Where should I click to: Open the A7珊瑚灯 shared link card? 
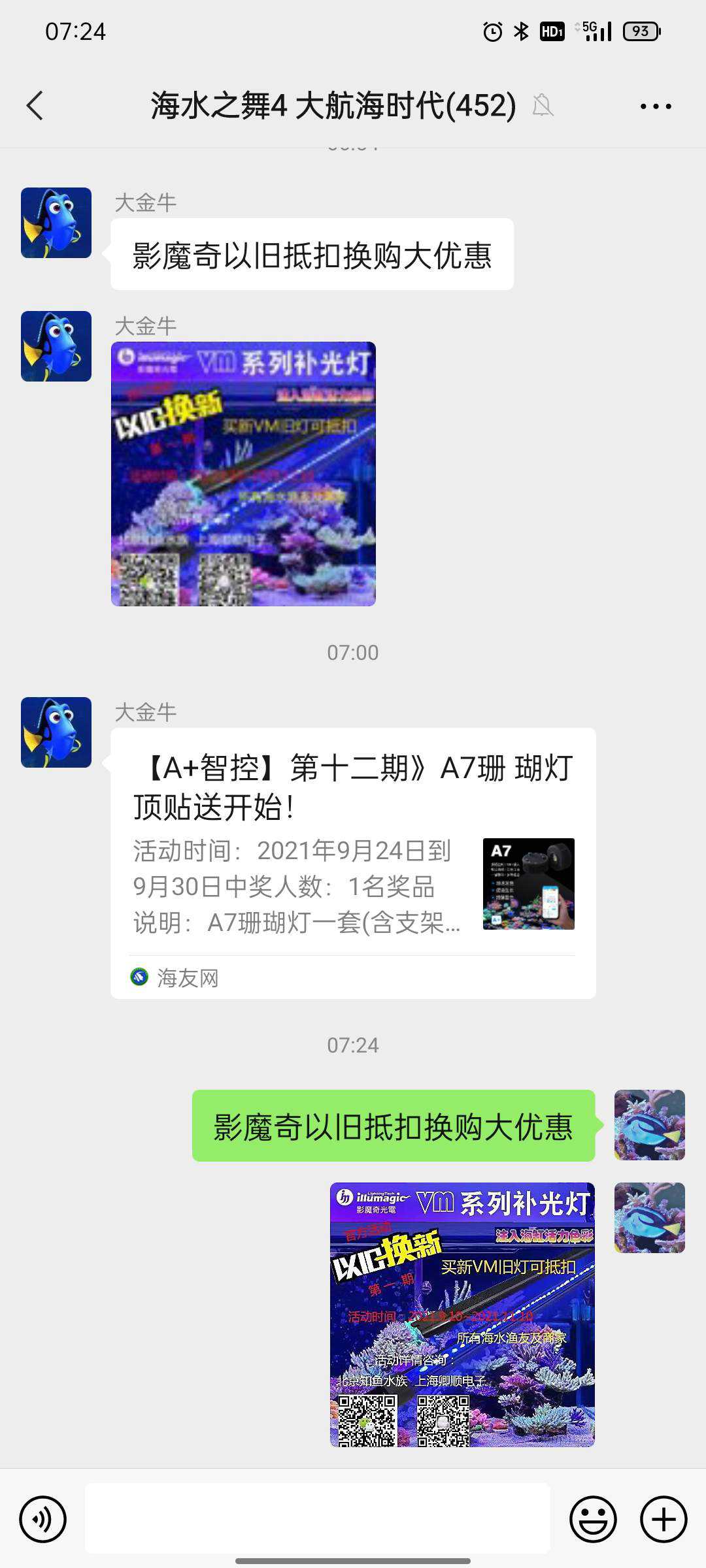[353, 862]
